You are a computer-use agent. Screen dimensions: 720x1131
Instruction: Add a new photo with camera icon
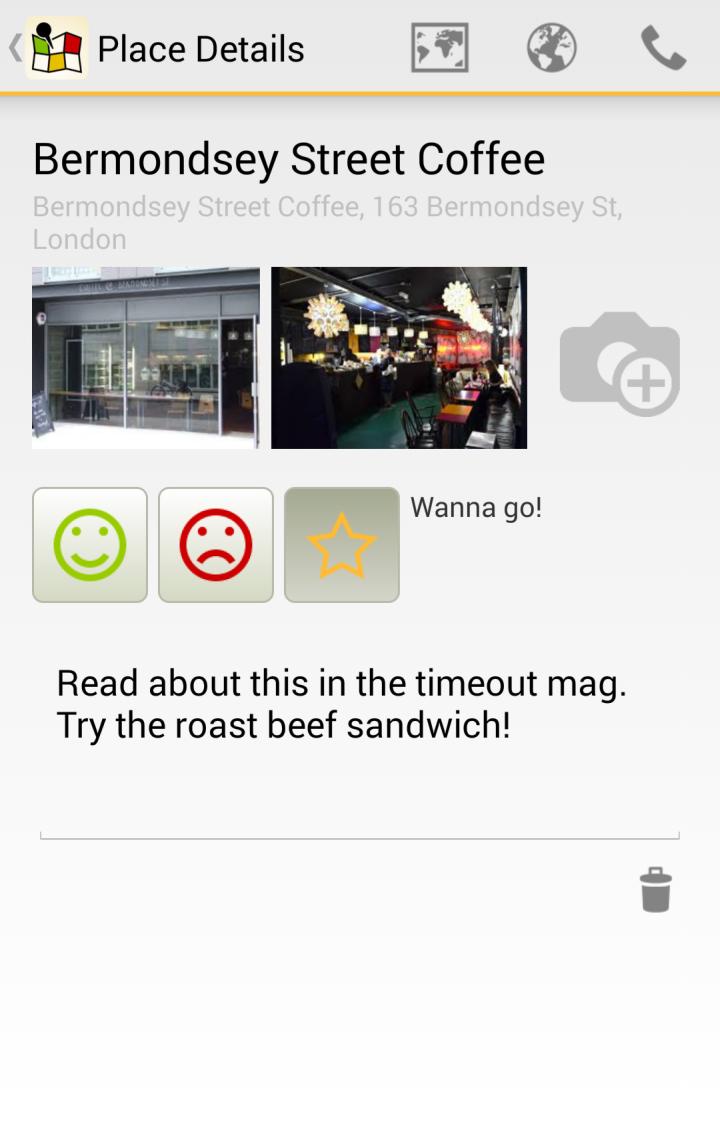point(620,362)
